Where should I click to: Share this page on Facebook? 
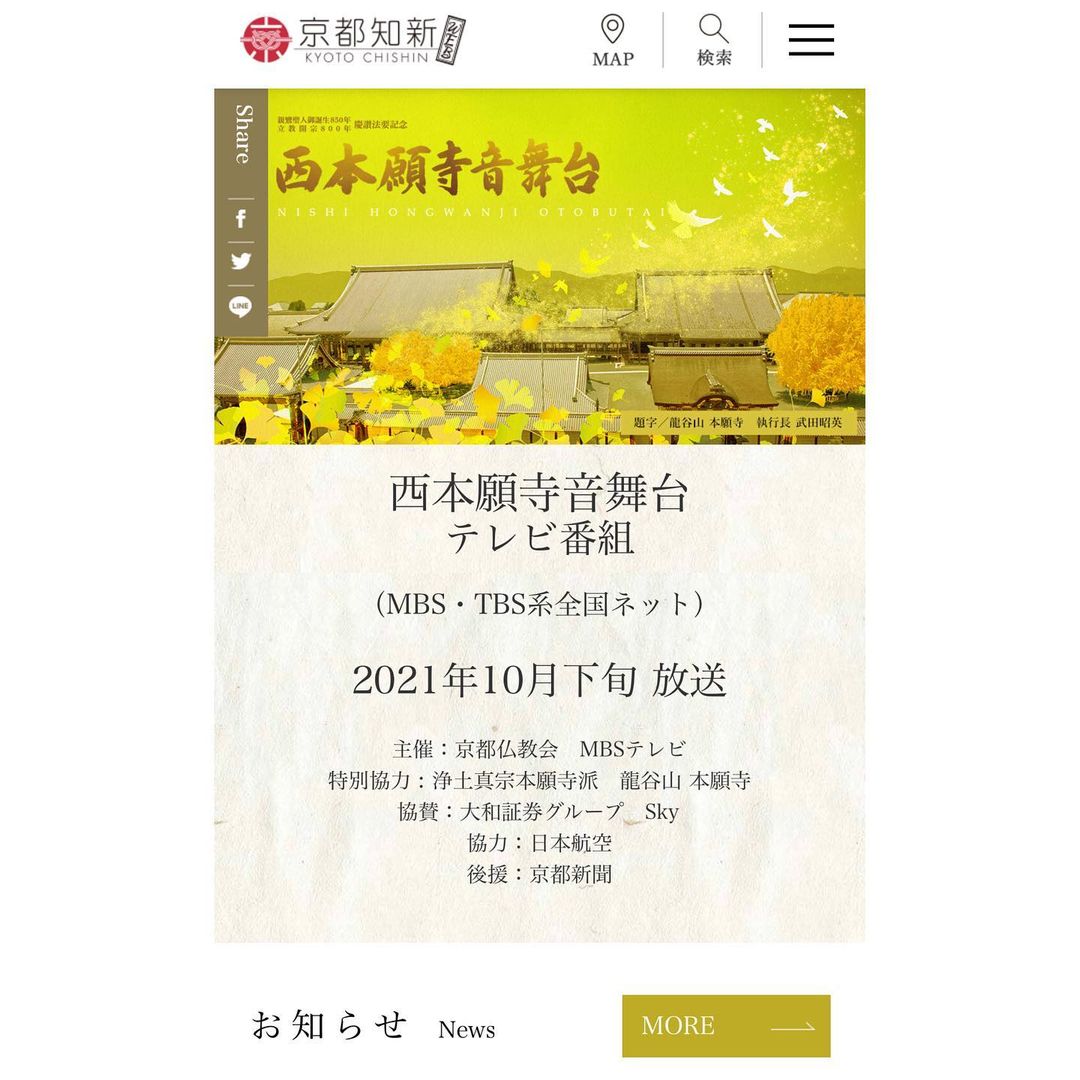(x=240, y=219)
